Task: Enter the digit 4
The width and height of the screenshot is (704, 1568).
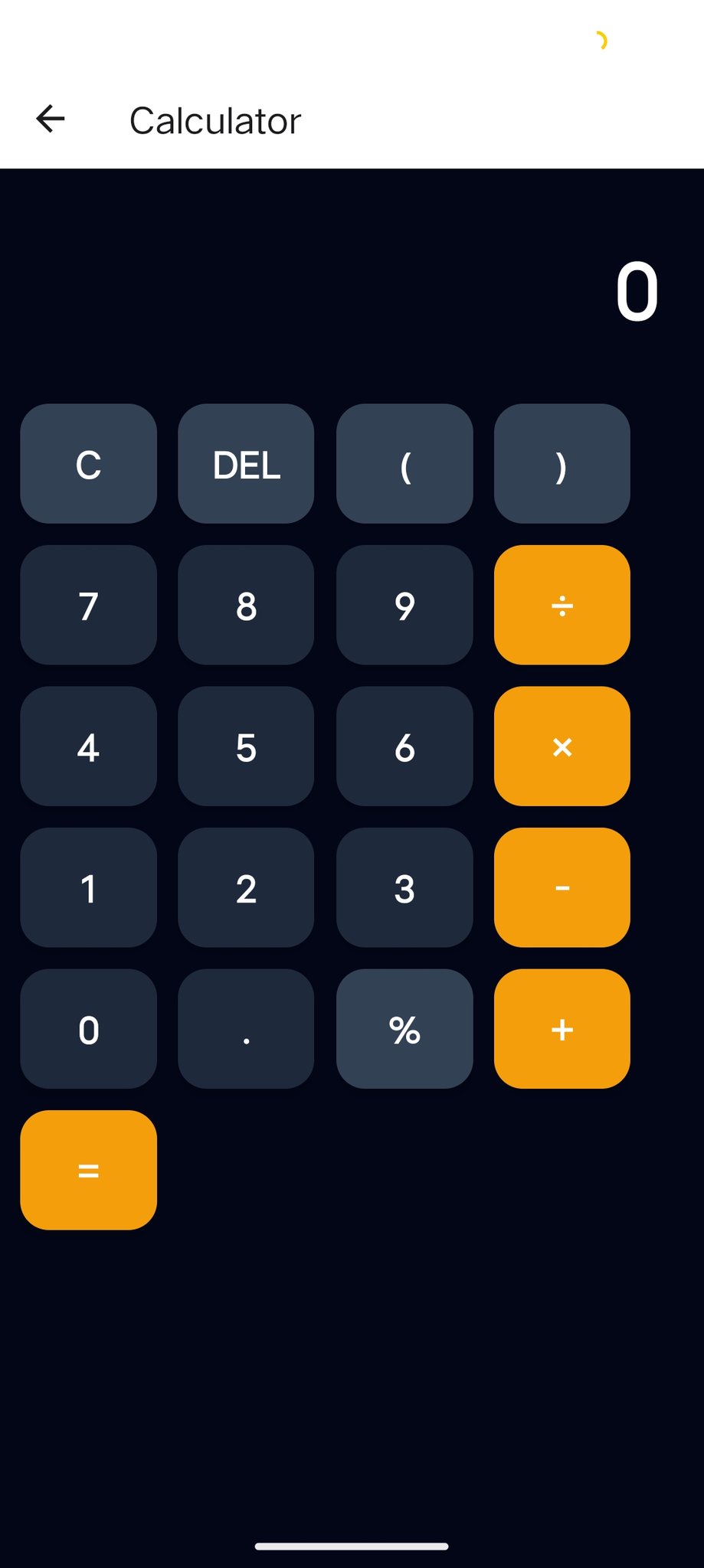Action: [88, 746]
